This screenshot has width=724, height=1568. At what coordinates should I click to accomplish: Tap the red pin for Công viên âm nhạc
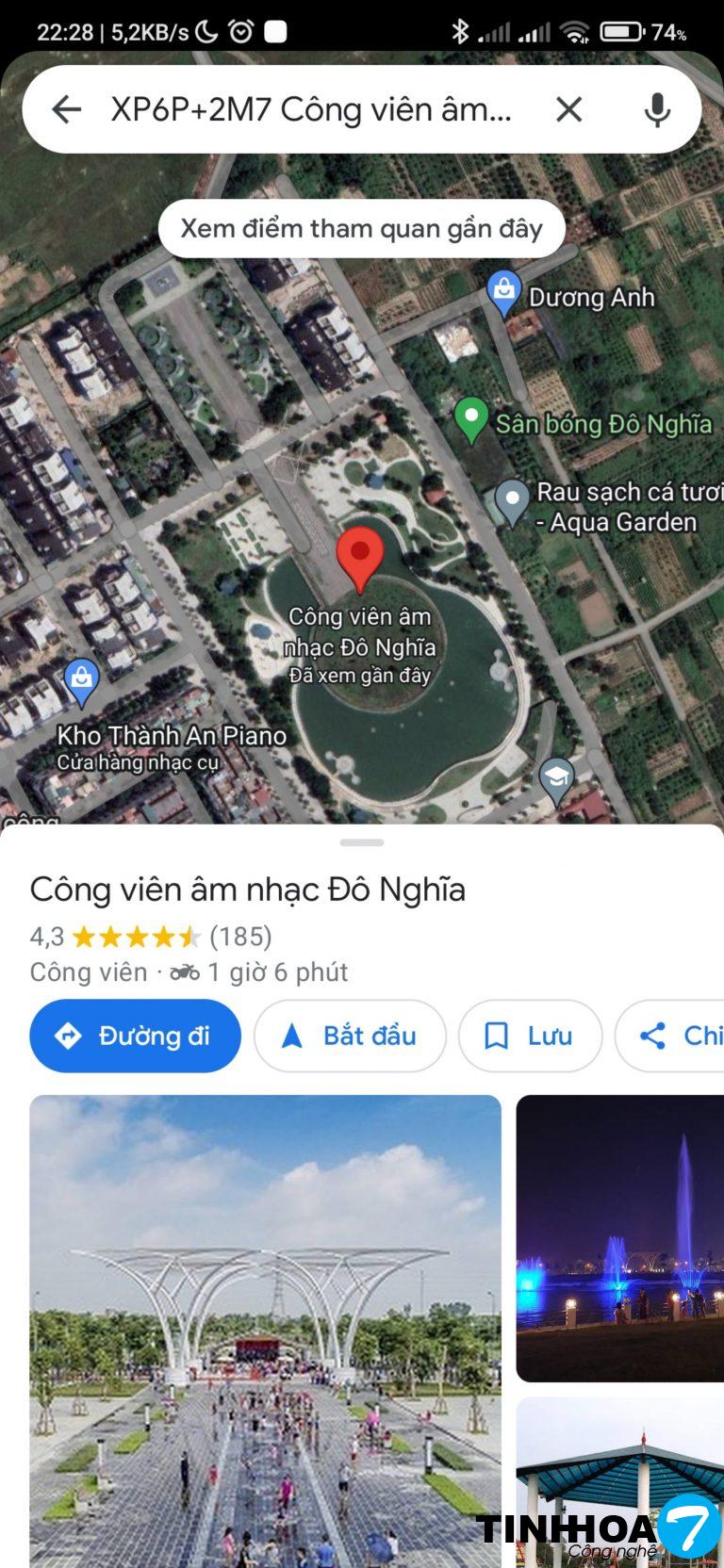[360, 556]
